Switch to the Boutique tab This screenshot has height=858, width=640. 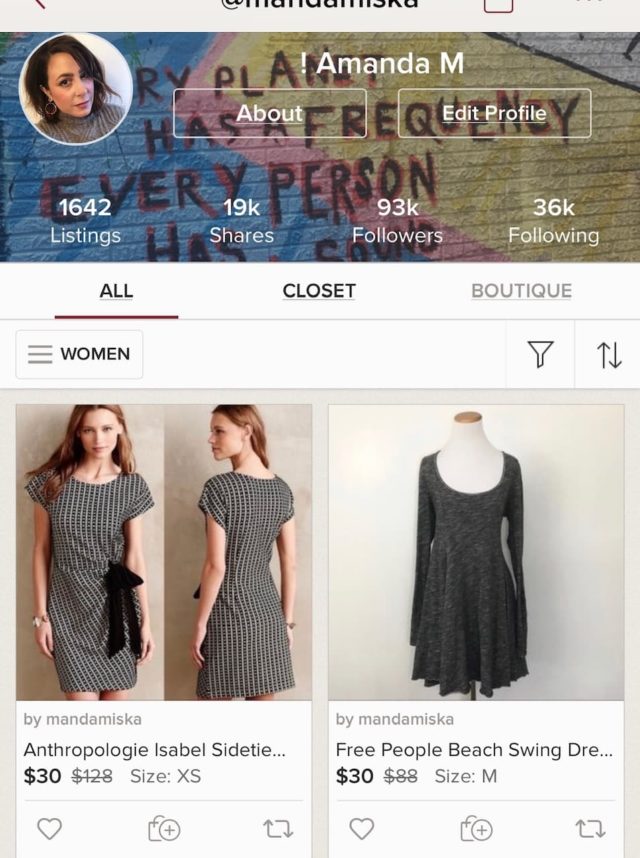point(521,291)
